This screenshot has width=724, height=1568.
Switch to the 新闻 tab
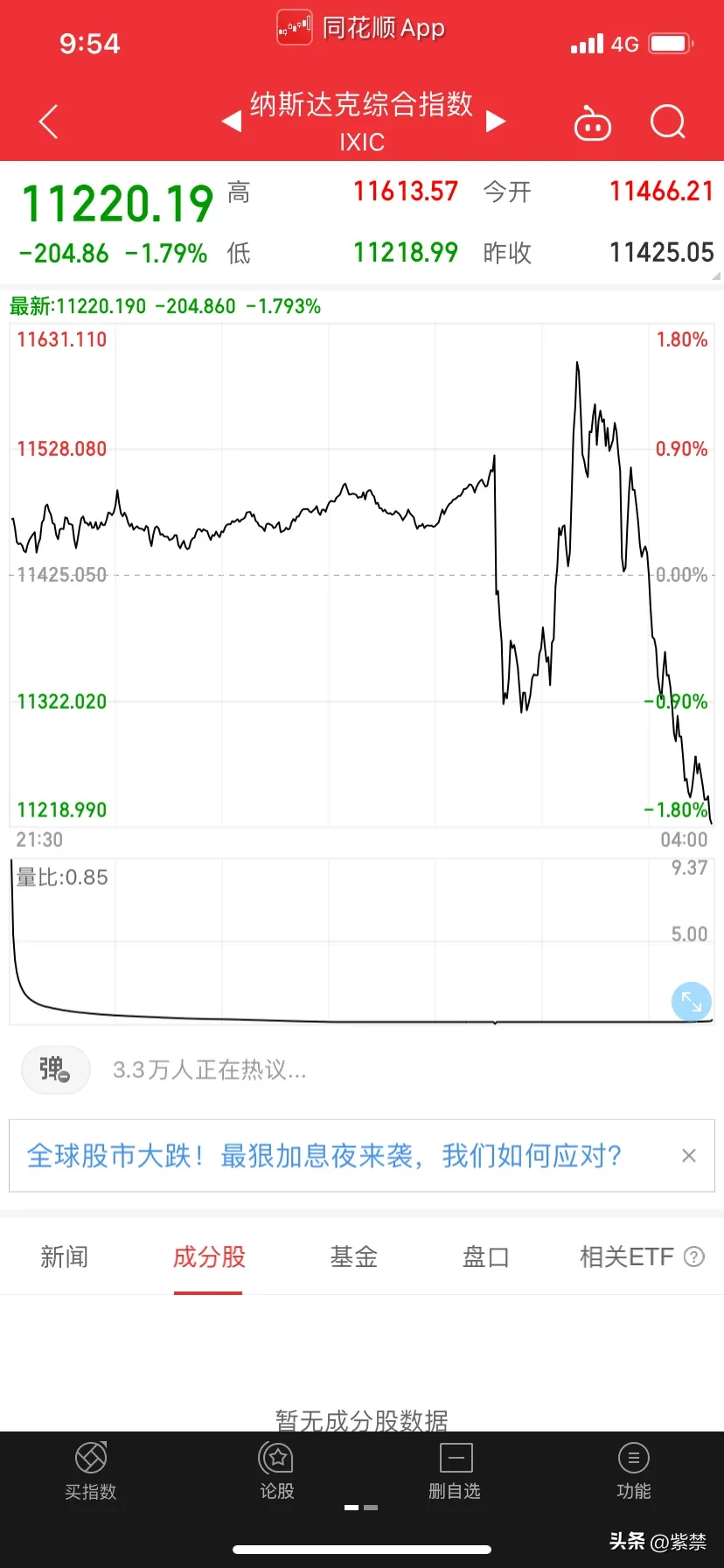pyautogui.click(x=65, y=1257)
